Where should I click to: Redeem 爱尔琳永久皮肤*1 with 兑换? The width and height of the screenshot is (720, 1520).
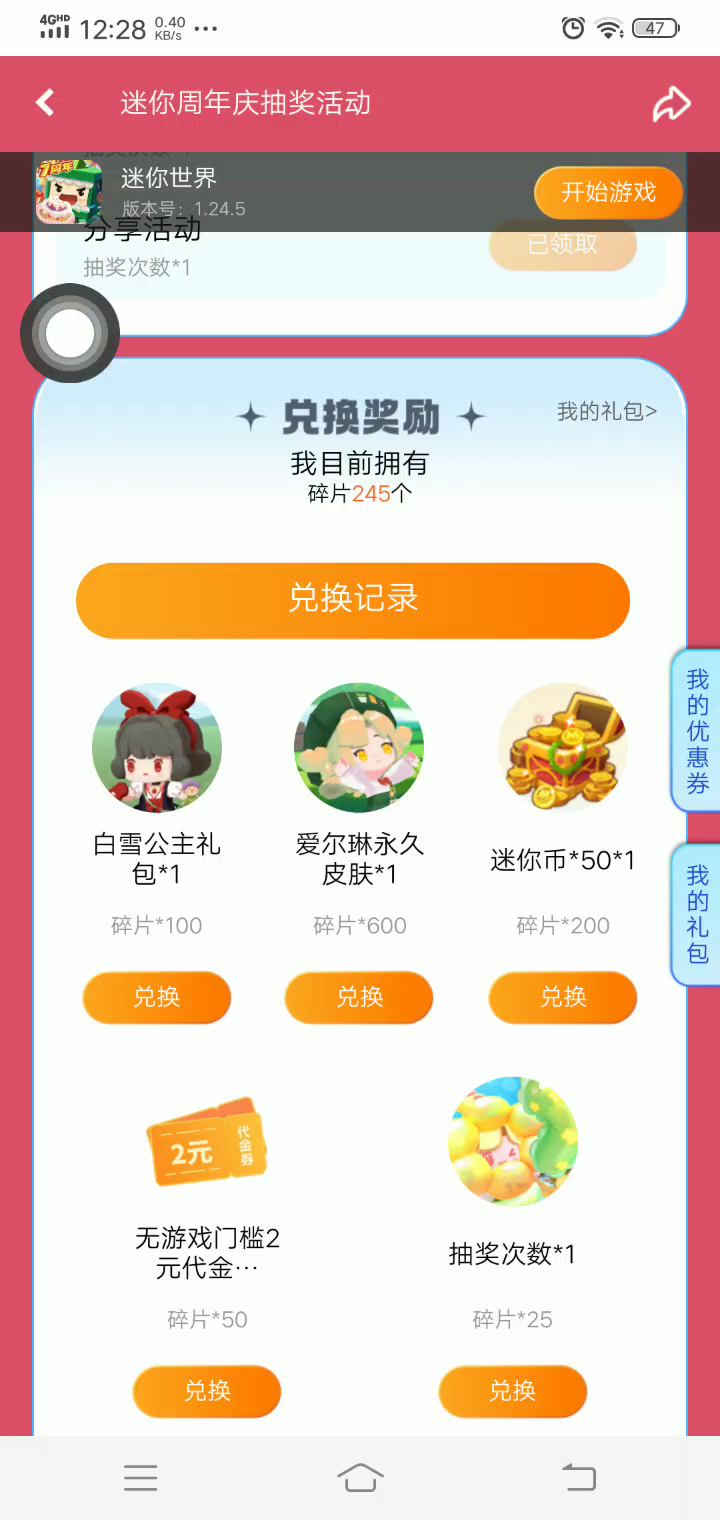(359, 997)
